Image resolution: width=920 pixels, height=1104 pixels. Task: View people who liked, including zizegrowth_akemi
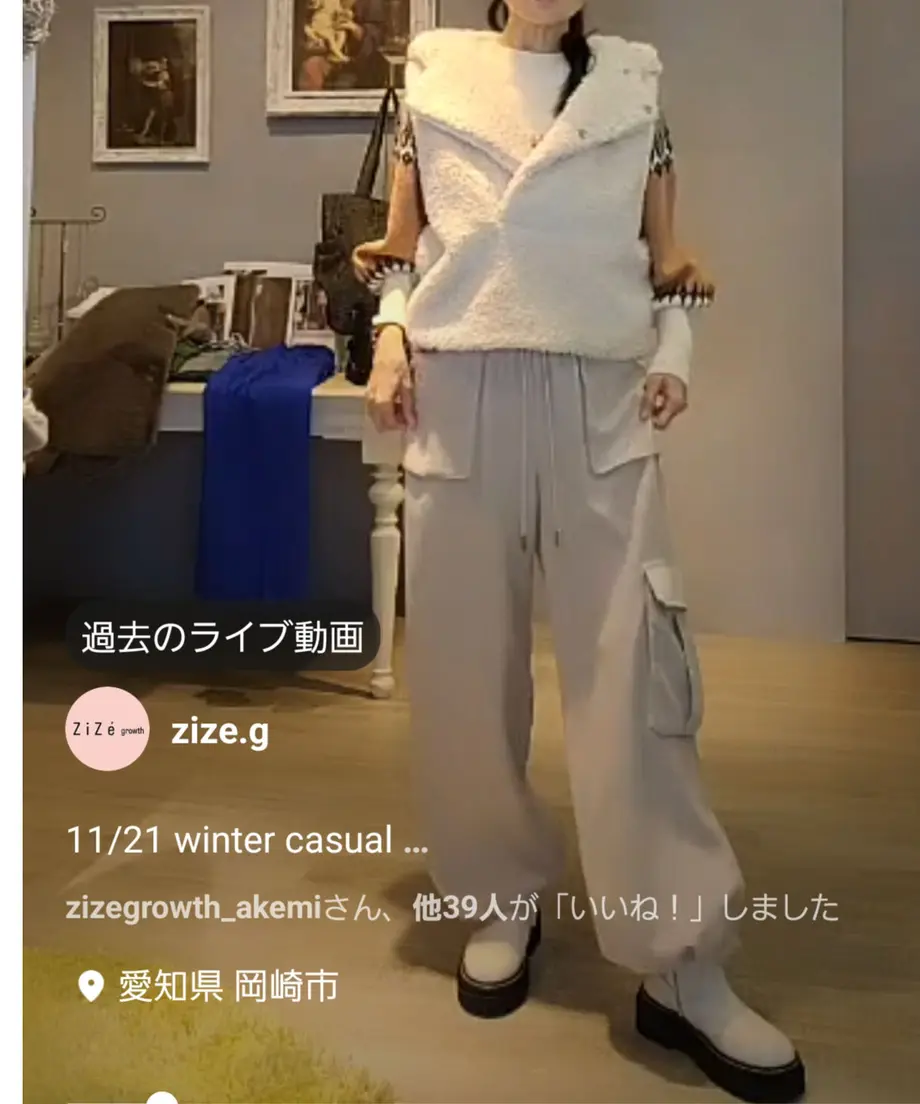click(451, 908)
